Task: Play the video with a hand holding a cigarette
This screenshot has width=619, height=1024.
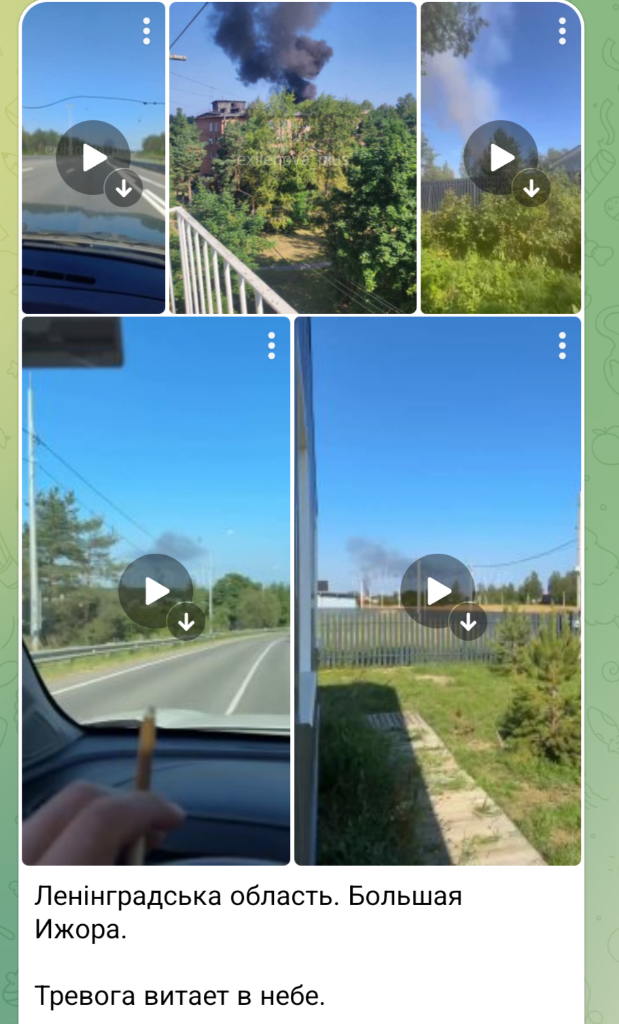Action: 155,591
